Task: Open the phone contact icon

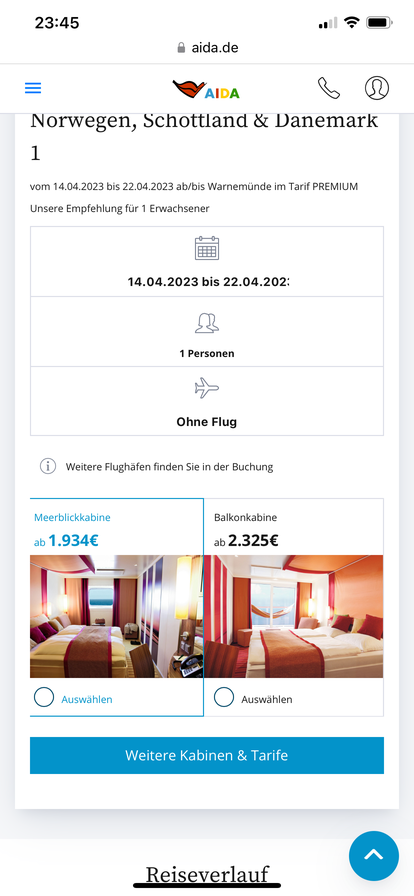Action: click(329, 88)
